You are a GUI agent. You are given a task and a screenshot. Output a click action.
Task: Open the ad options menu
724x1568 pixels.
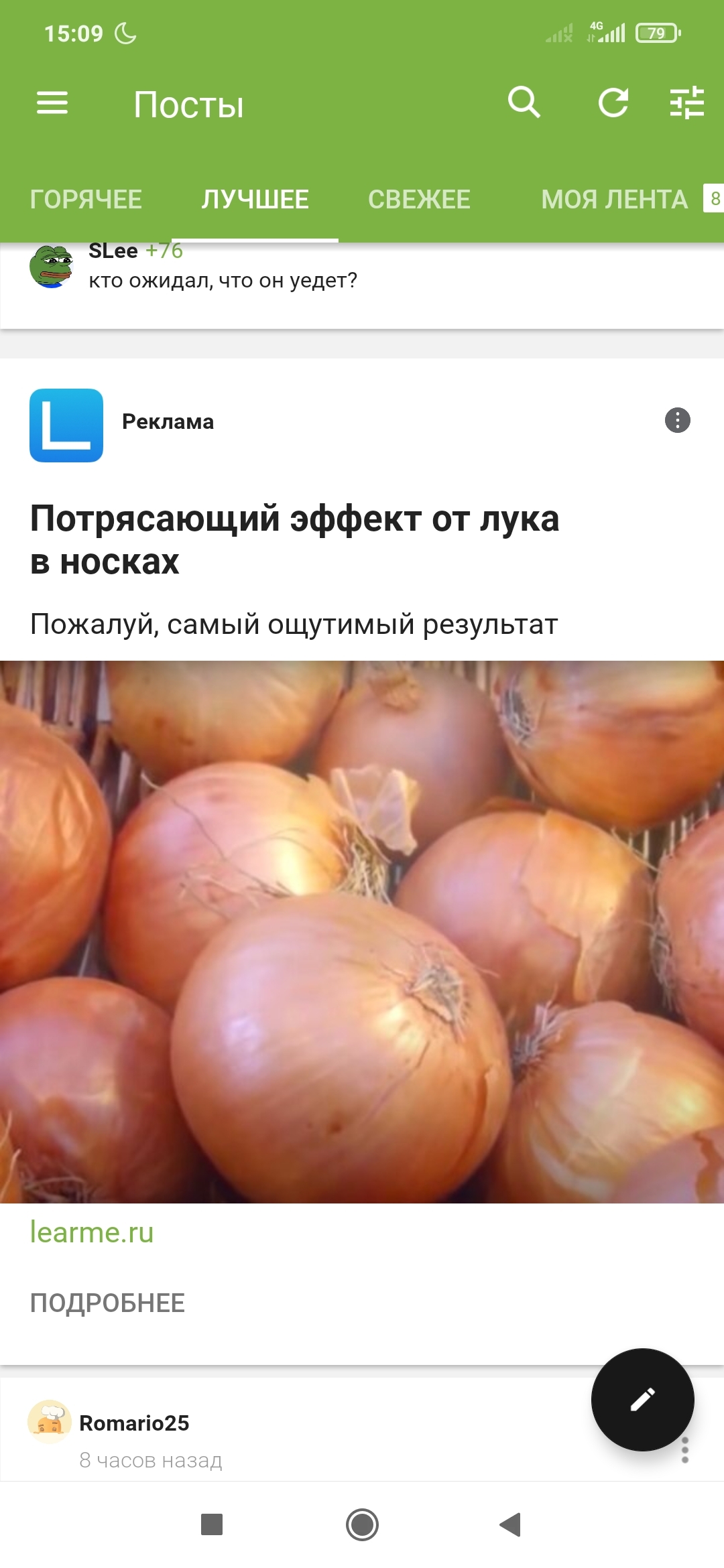click(677, 421)
